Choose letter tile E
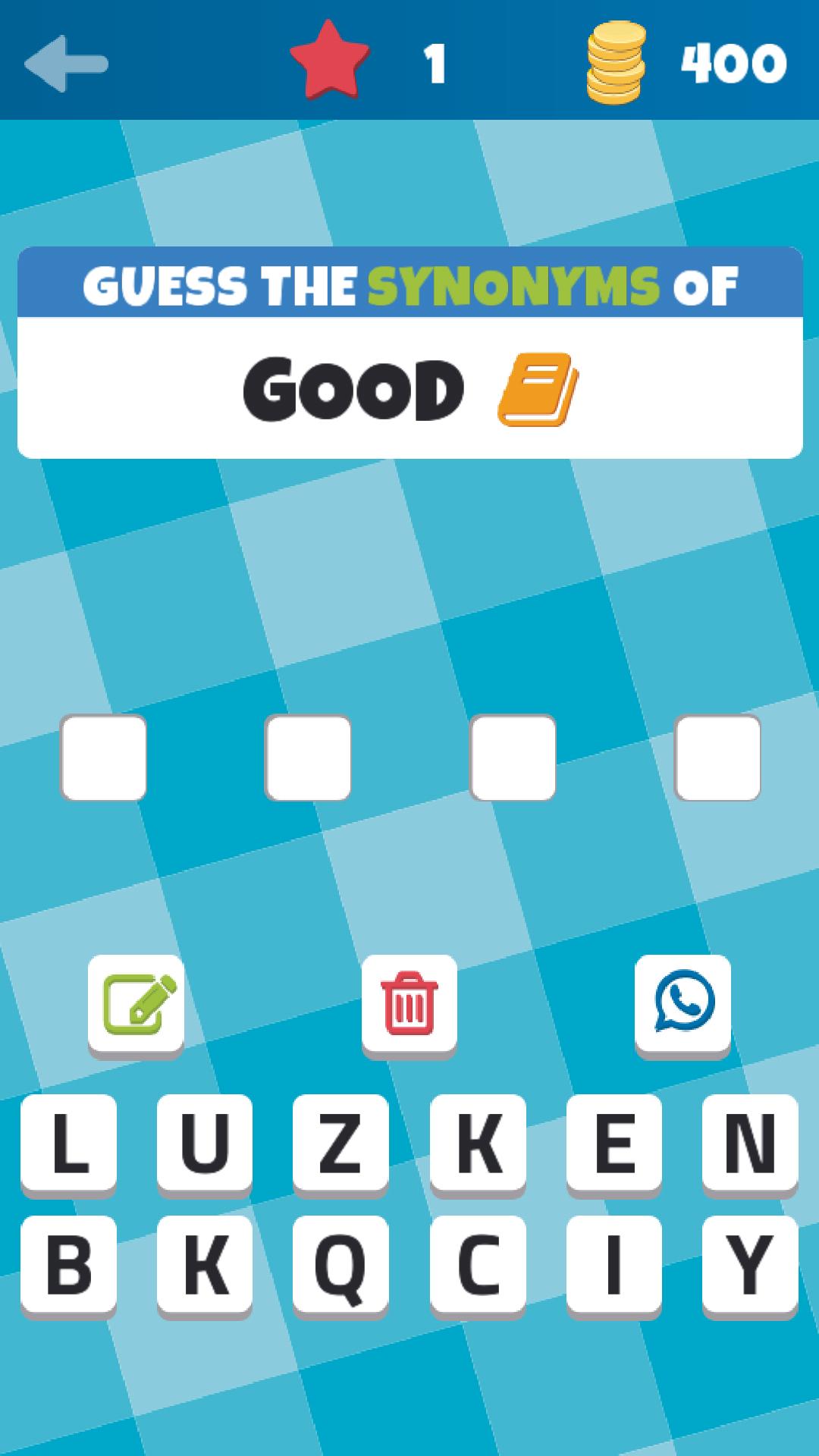The height and width of the screenshot is (1456, 819). tap(613, 1142)
